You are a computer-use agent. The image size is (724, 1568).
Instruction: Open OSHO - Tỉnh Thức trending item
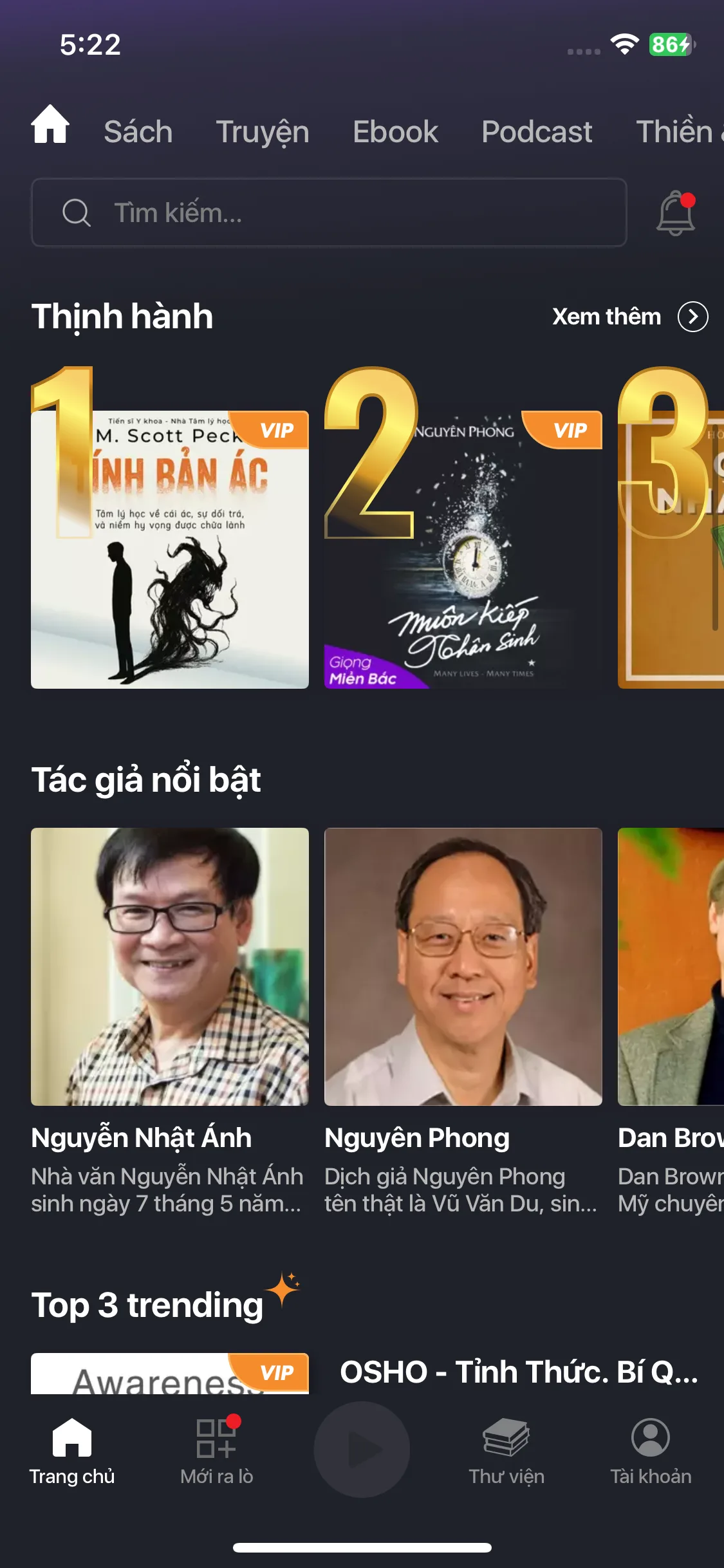click(x=518, y=1372)
